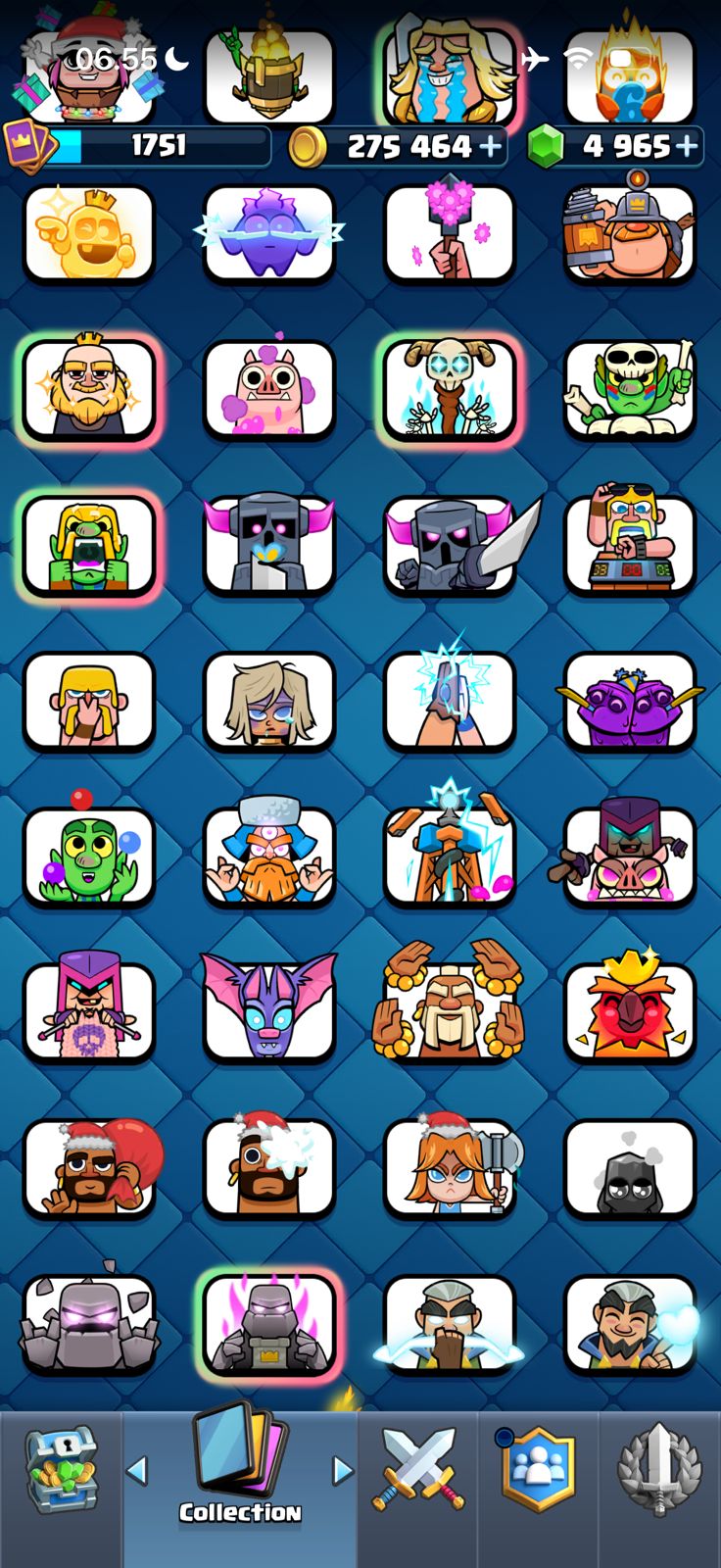Select the golden thumbs-up King emote
This screenshot has height=1568, width=721.
click(89, 234)
